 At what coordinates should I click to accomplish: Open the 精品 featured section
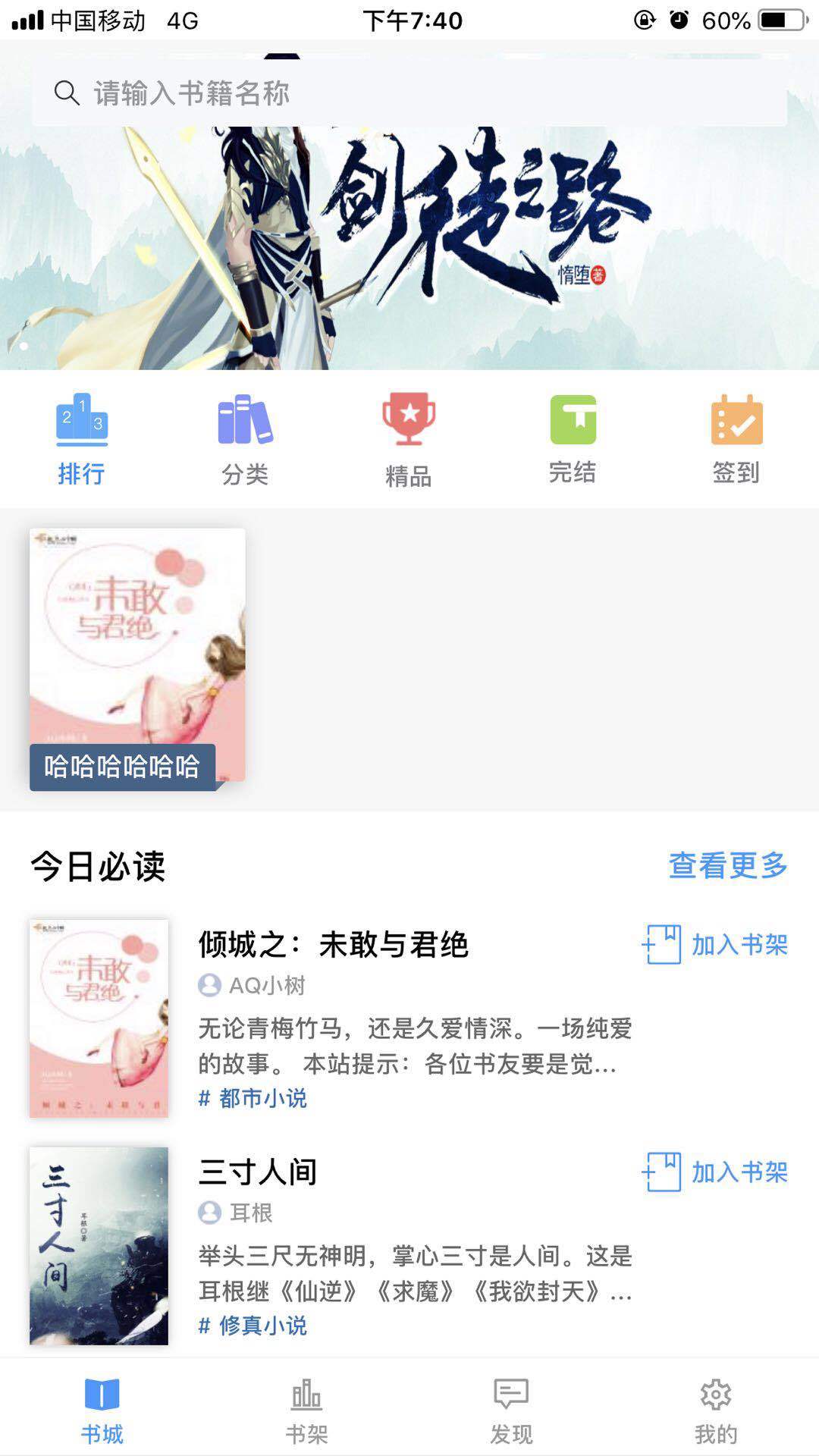pyautogui.click(x=408, y=439)
